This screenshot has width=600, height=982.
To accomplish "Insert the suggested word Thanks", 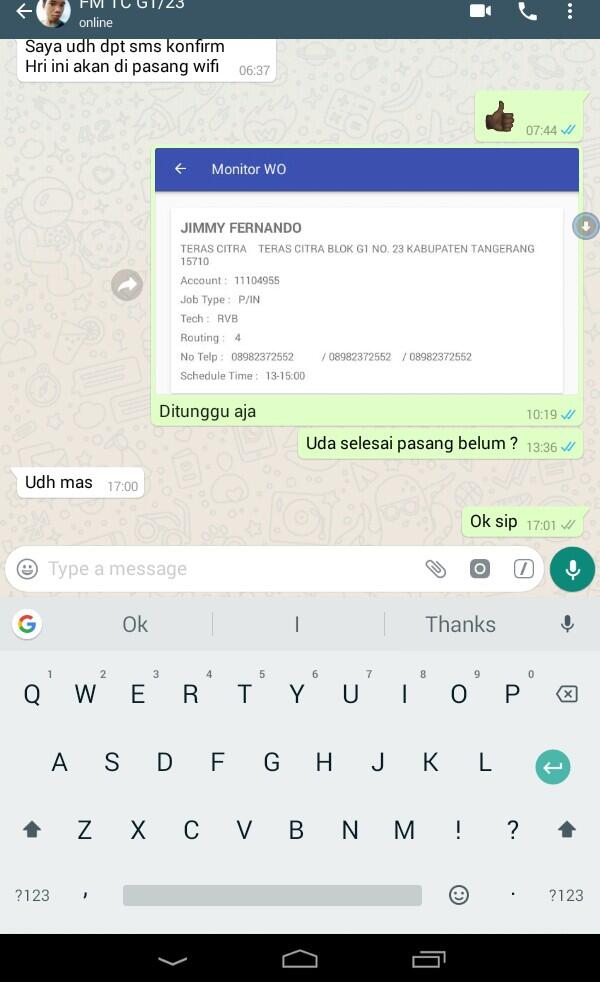I will [460, 624].
